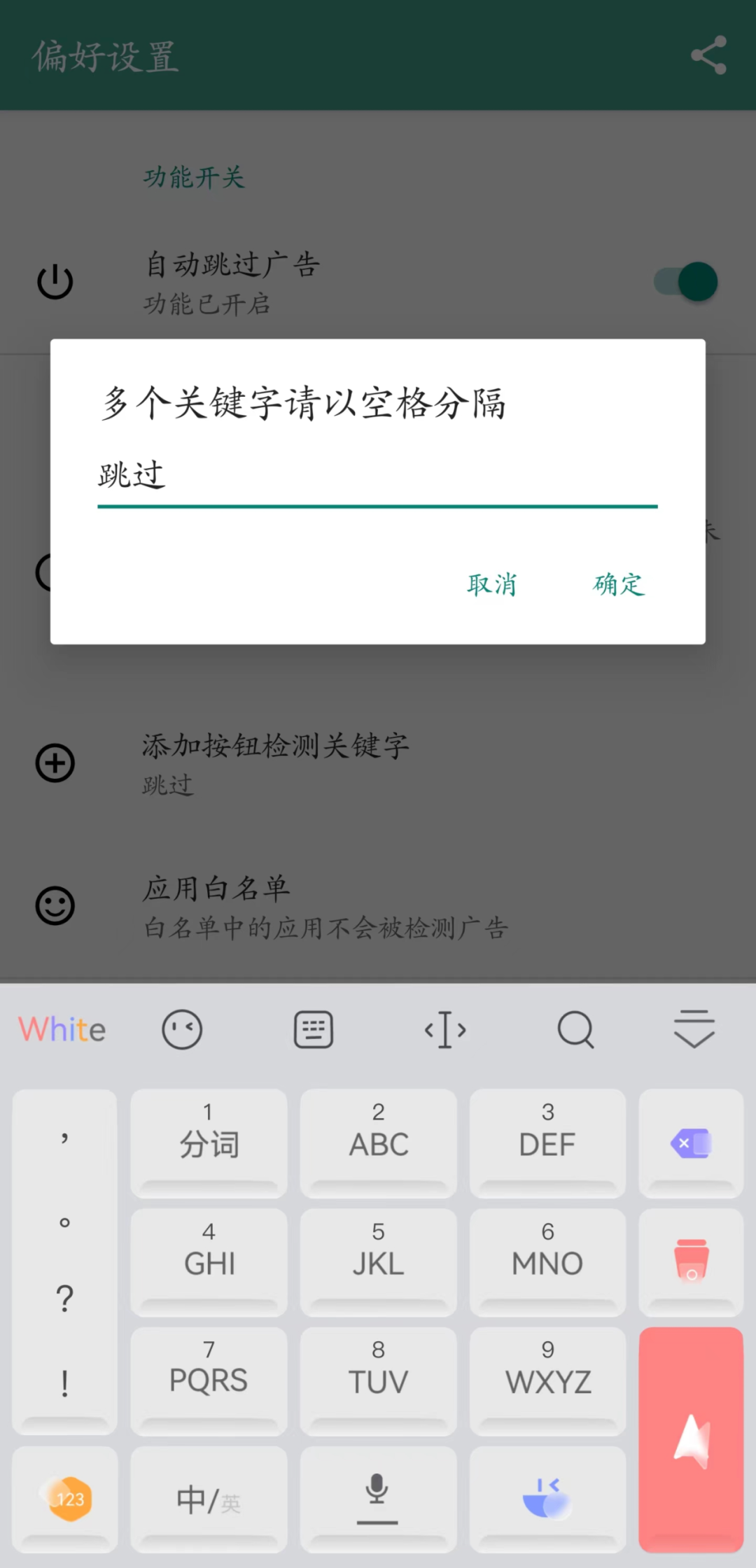
Task: Open the cursor movement tool
Action: tap(445, 1029)
